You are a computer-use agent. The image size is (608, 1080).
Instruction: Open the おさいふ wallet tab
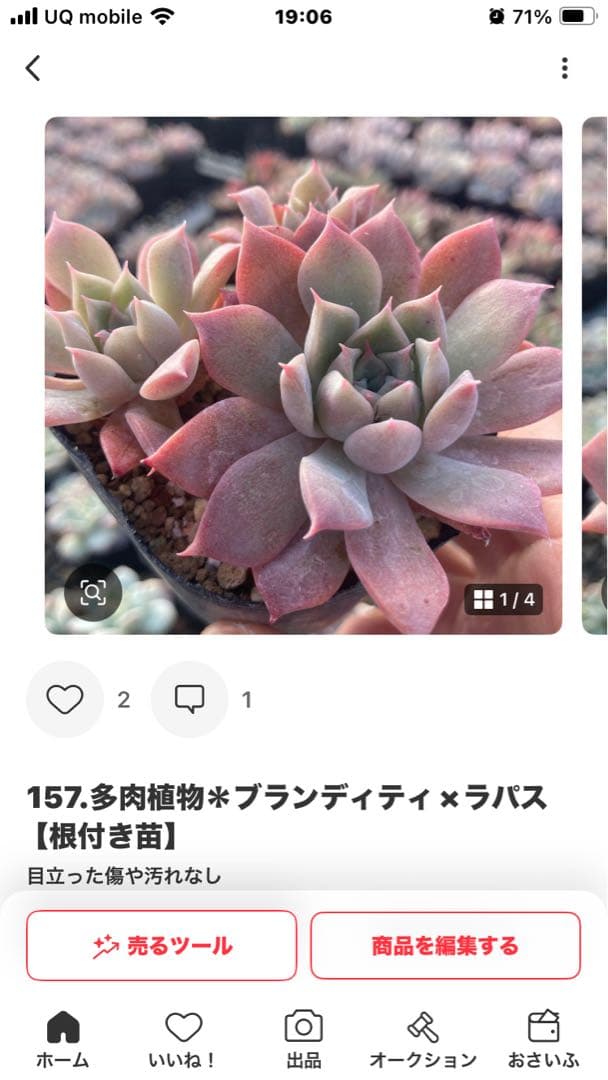545,1039
